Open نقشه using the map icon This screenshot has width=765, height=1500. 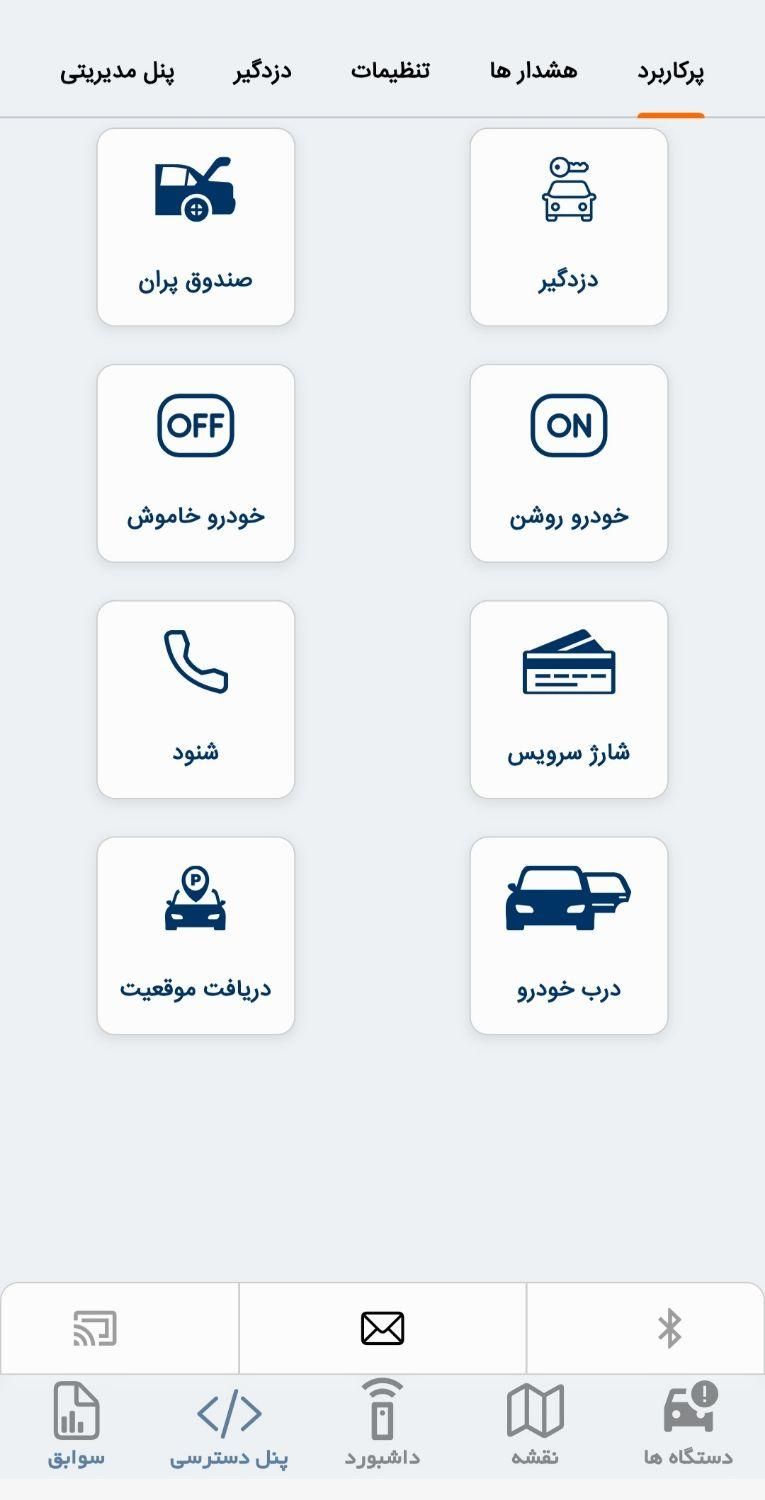click(536, 1412)
